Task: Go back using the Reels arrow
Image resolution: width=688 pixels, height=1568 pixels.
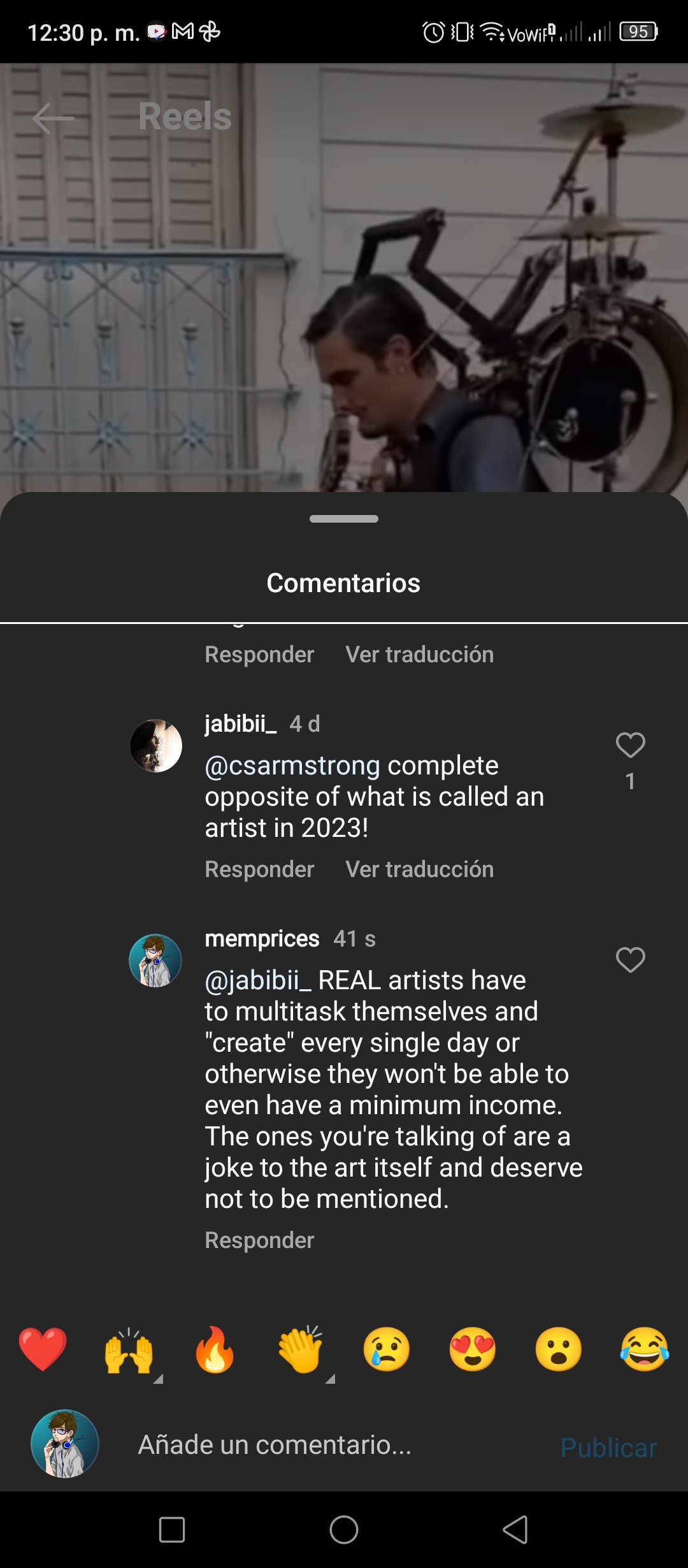Action: pos(54,118)
